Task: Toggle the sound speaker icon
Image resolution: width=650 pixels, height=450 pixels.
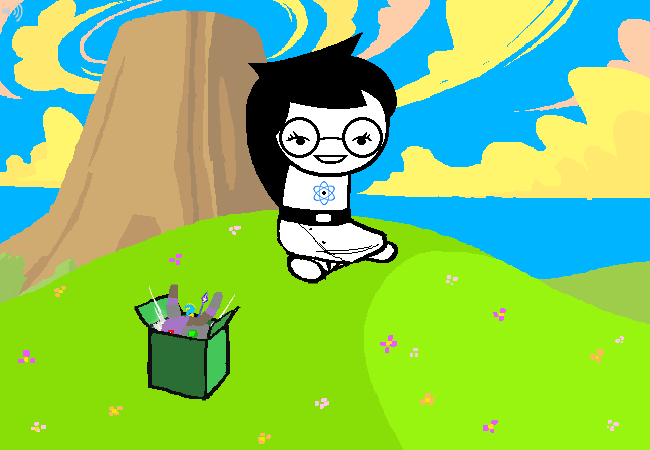Action: coord(12,11)
